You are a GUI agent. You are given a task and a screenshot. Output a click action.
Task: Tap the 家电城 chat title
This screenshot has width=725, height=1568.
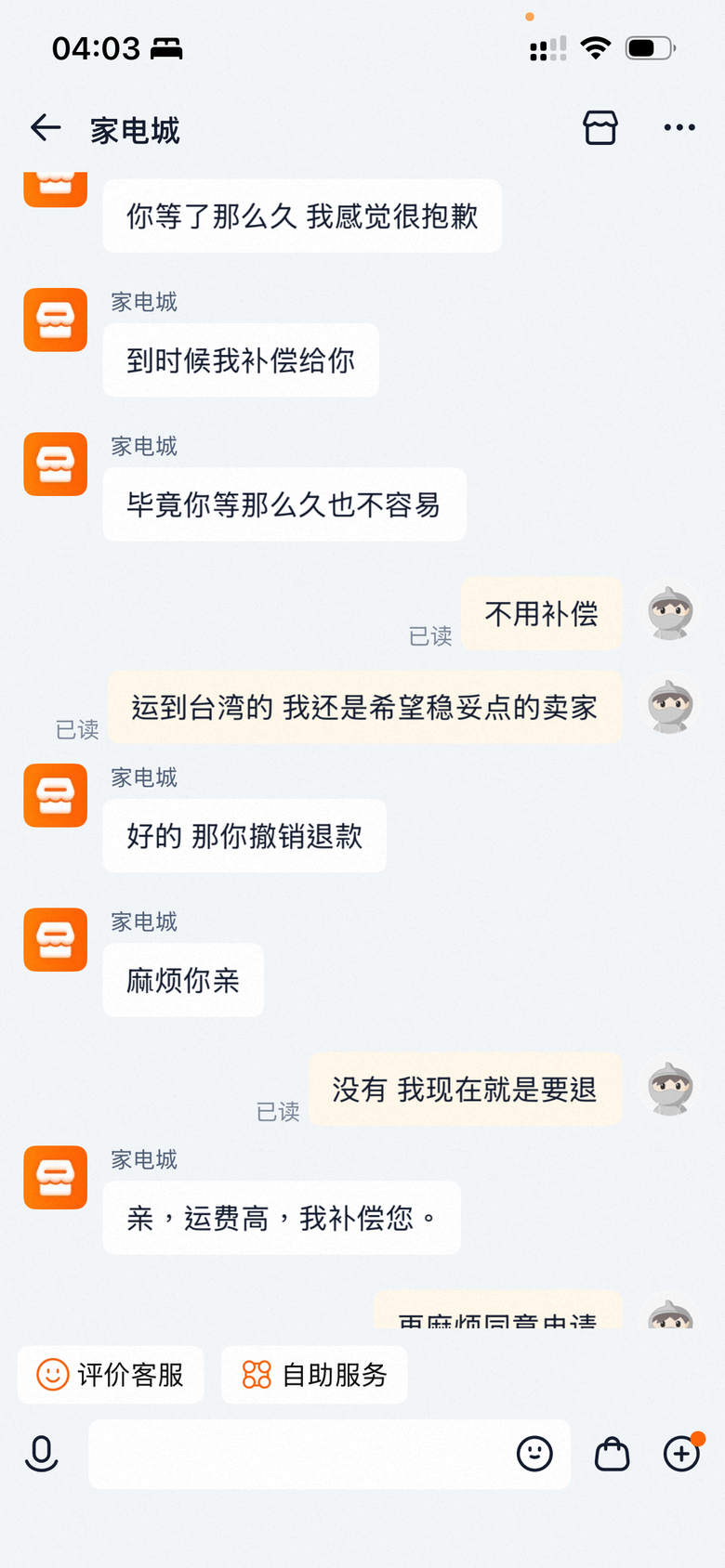[x=135, y=131]
